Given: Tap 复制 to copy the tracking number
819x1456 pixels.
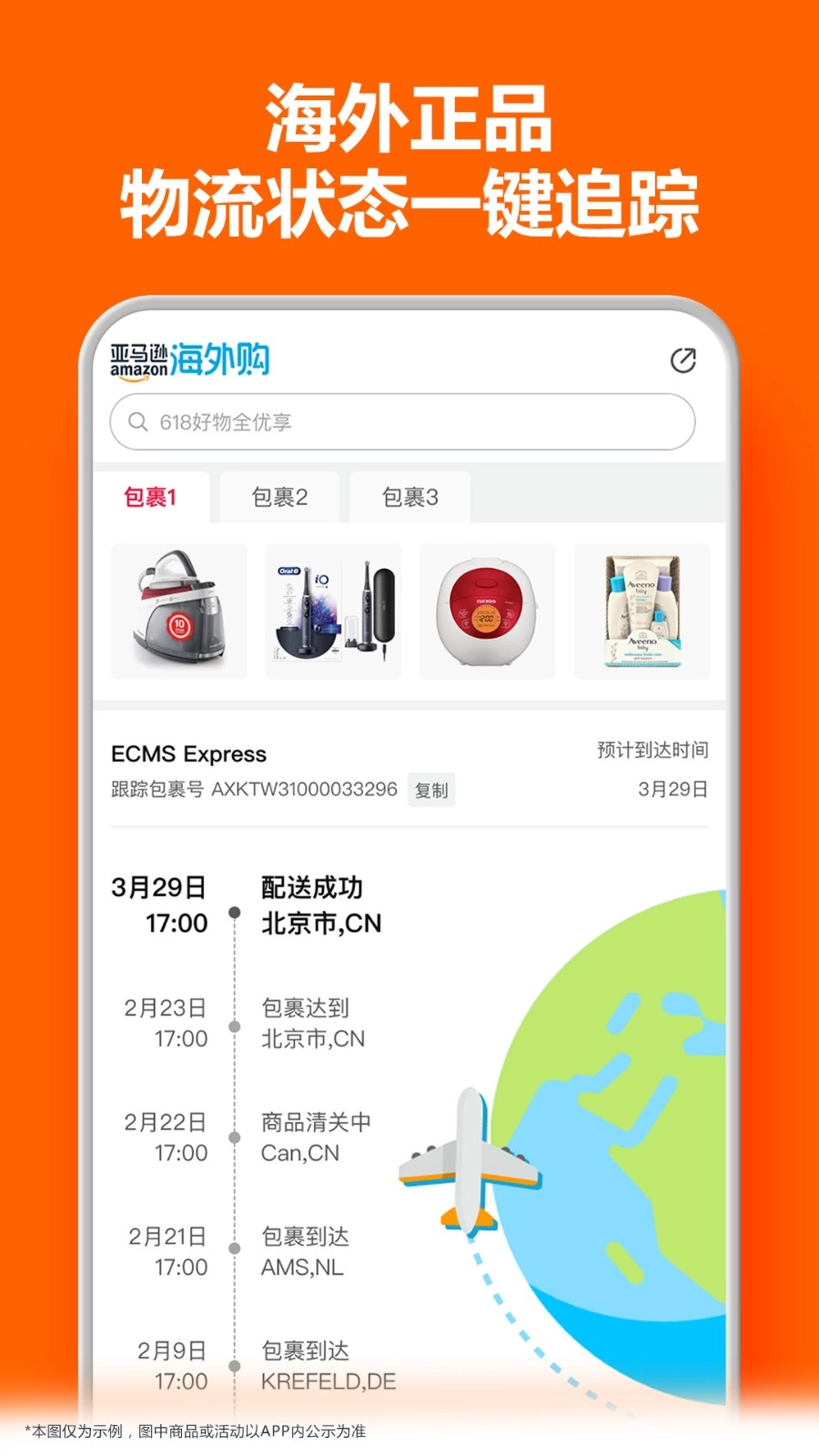Looking at the screenshot, I should (431, 791).
